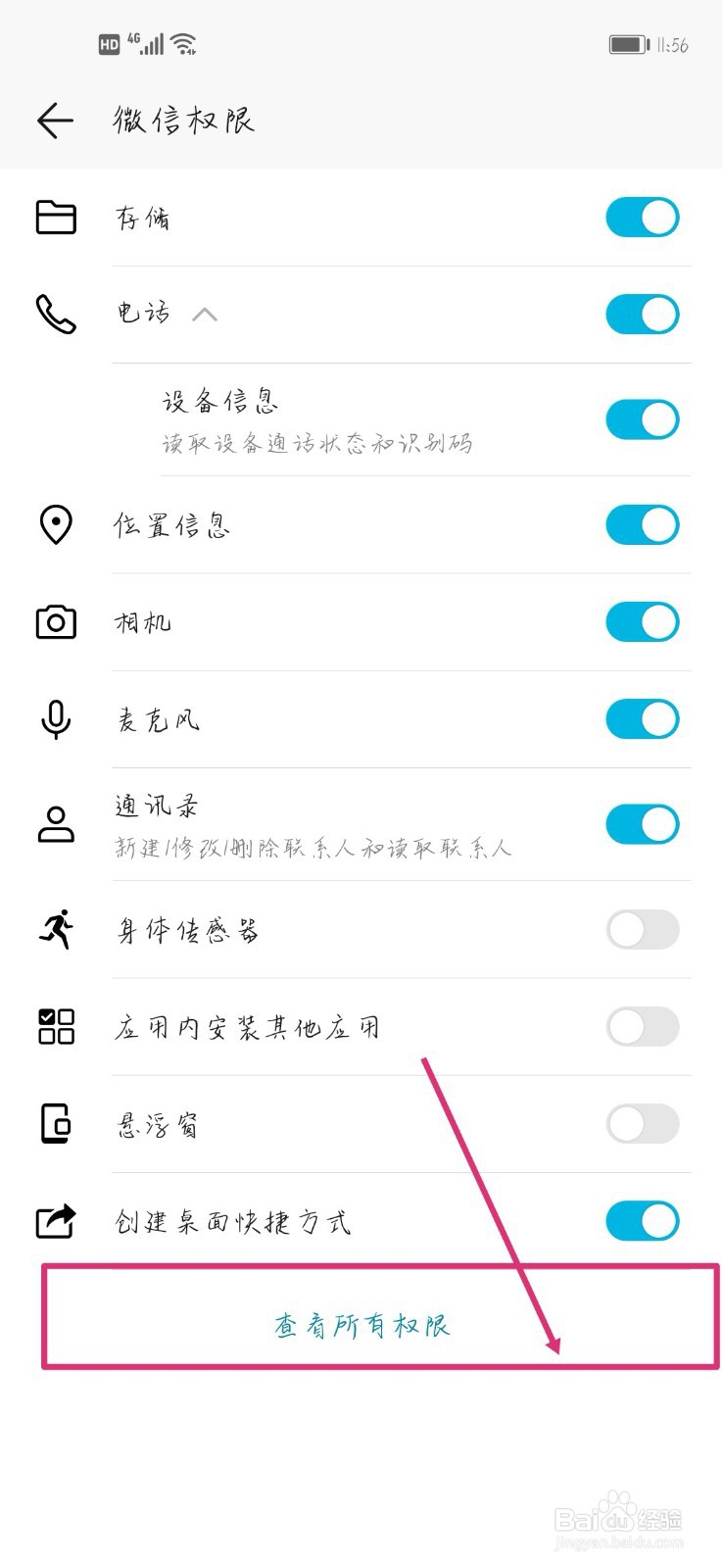This screenshot has height=1568, width=723.
Task: Tap the 悬浮窗 floating window icon
Action: 55,1124
